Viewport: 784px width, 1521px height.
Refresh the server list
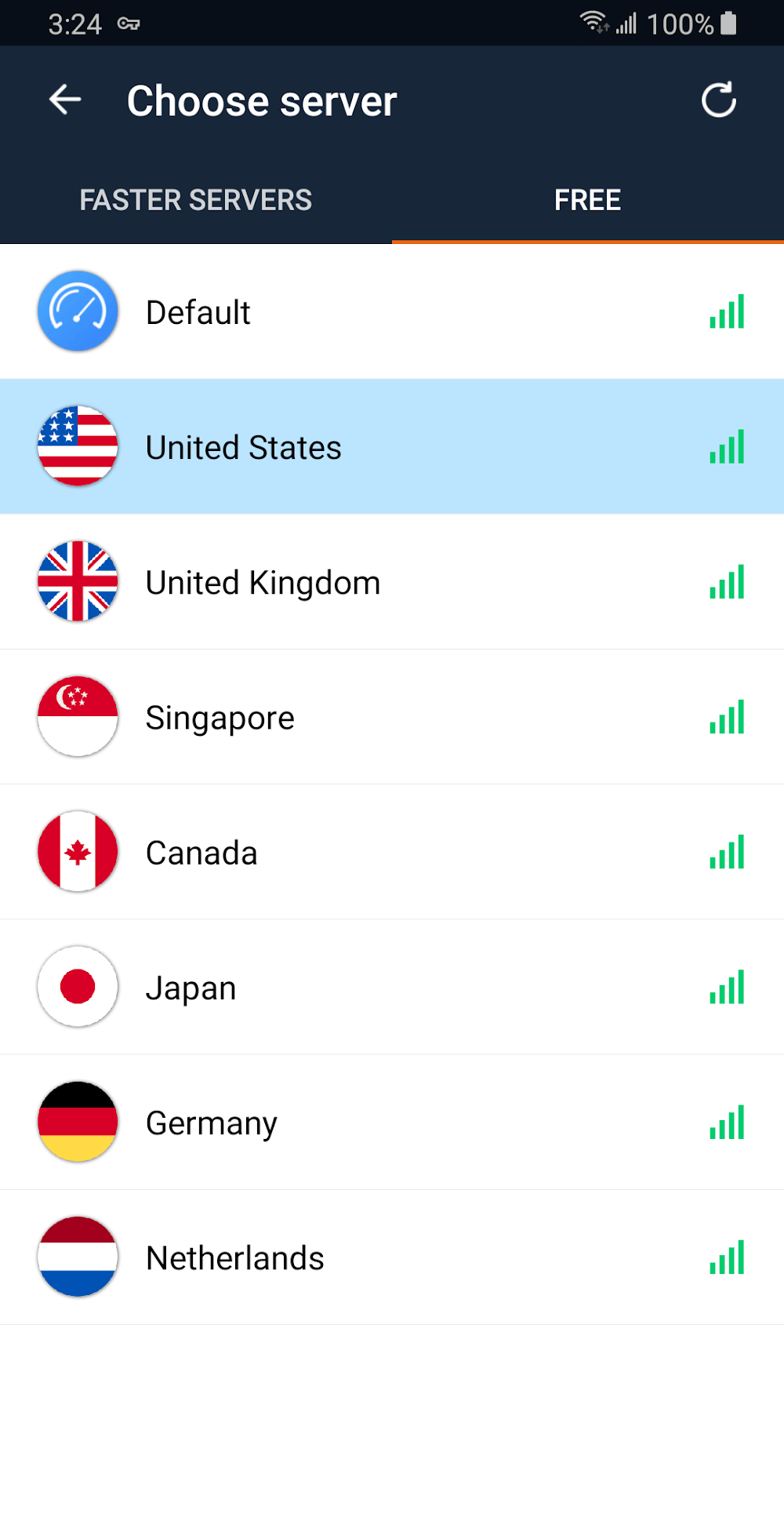718,100
